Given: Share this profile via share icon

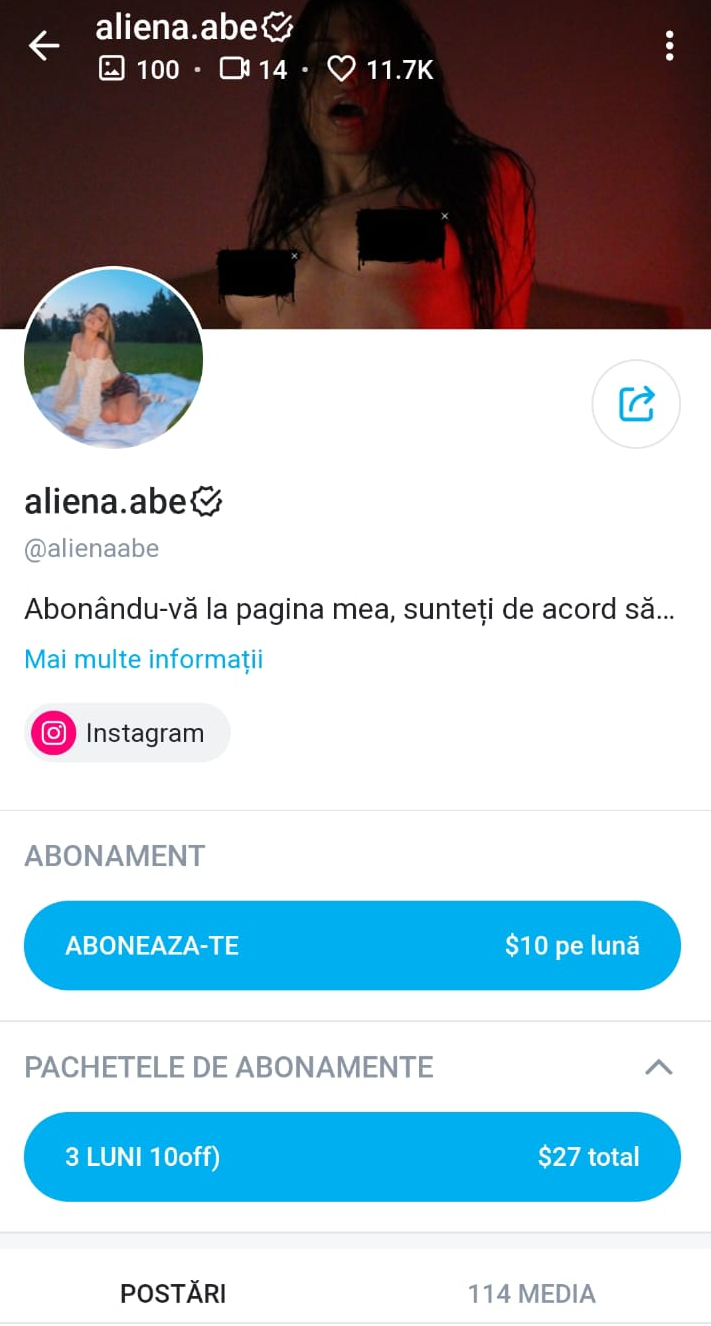Looking at the screenshot, I should pos(636,404).
